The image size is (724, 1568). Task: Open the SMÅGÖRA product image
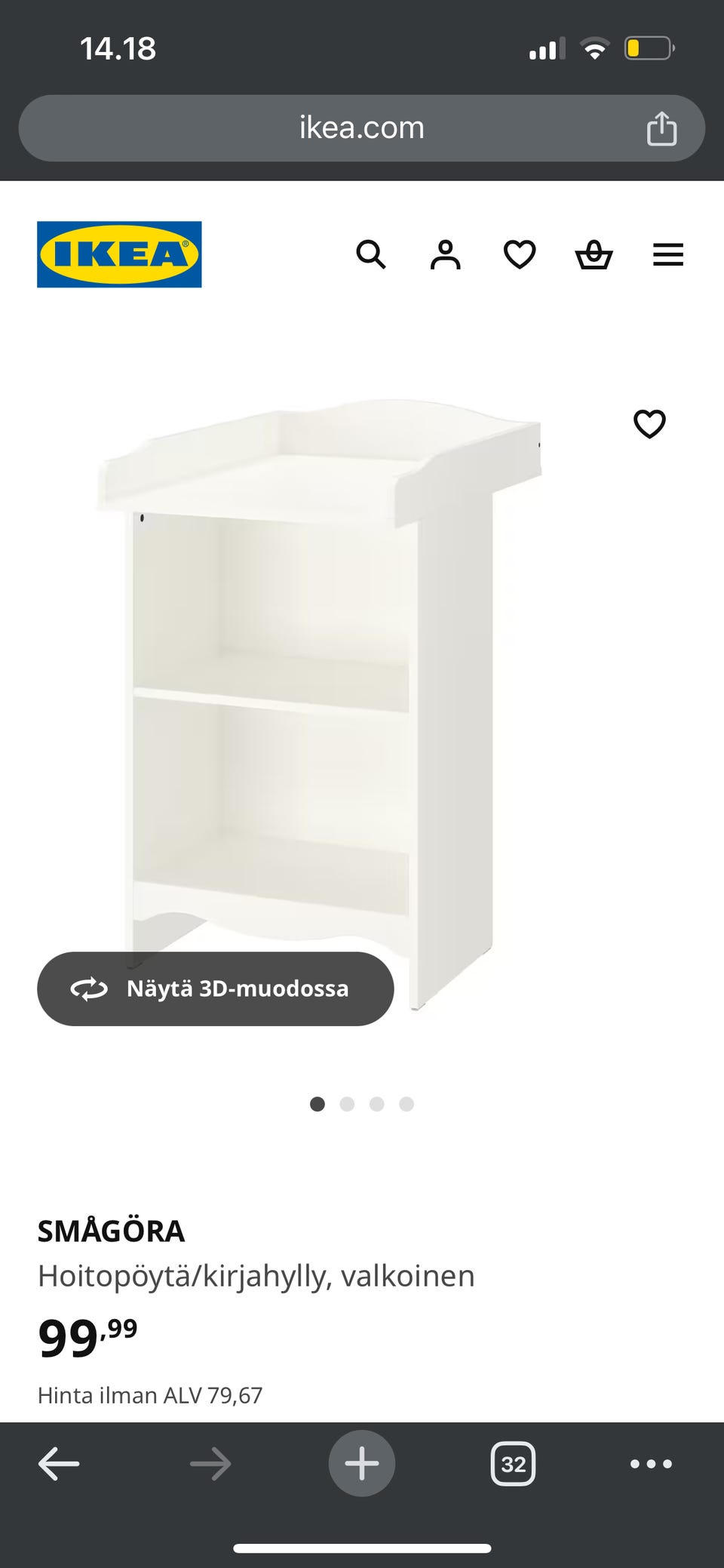coord(317,679)
